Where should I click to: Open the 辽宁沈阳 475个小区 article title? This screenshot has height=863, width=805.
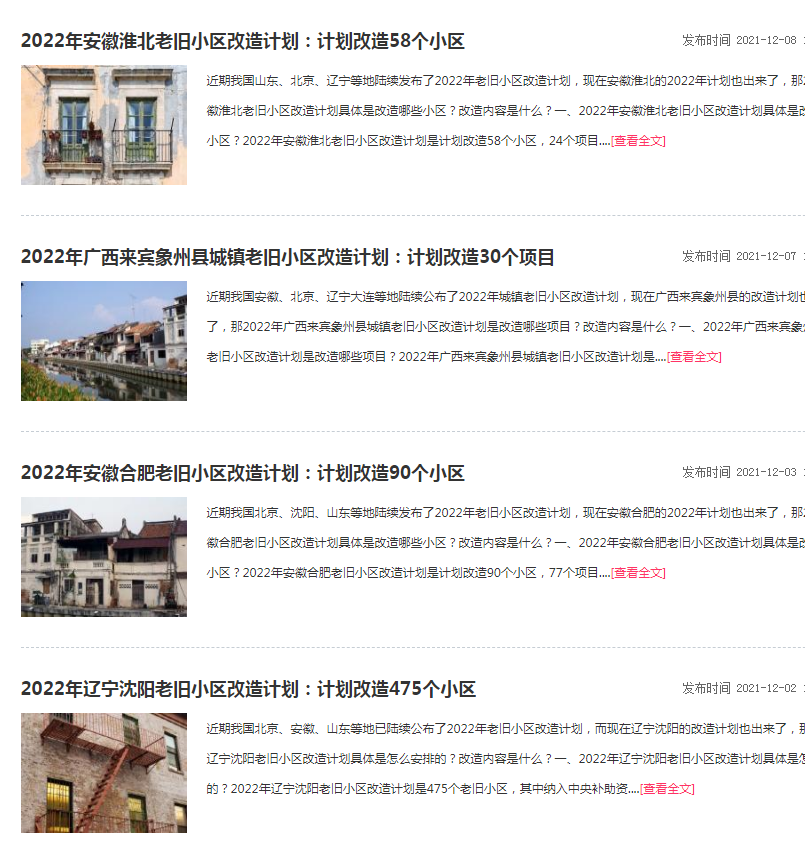click(x=248, y=689)
